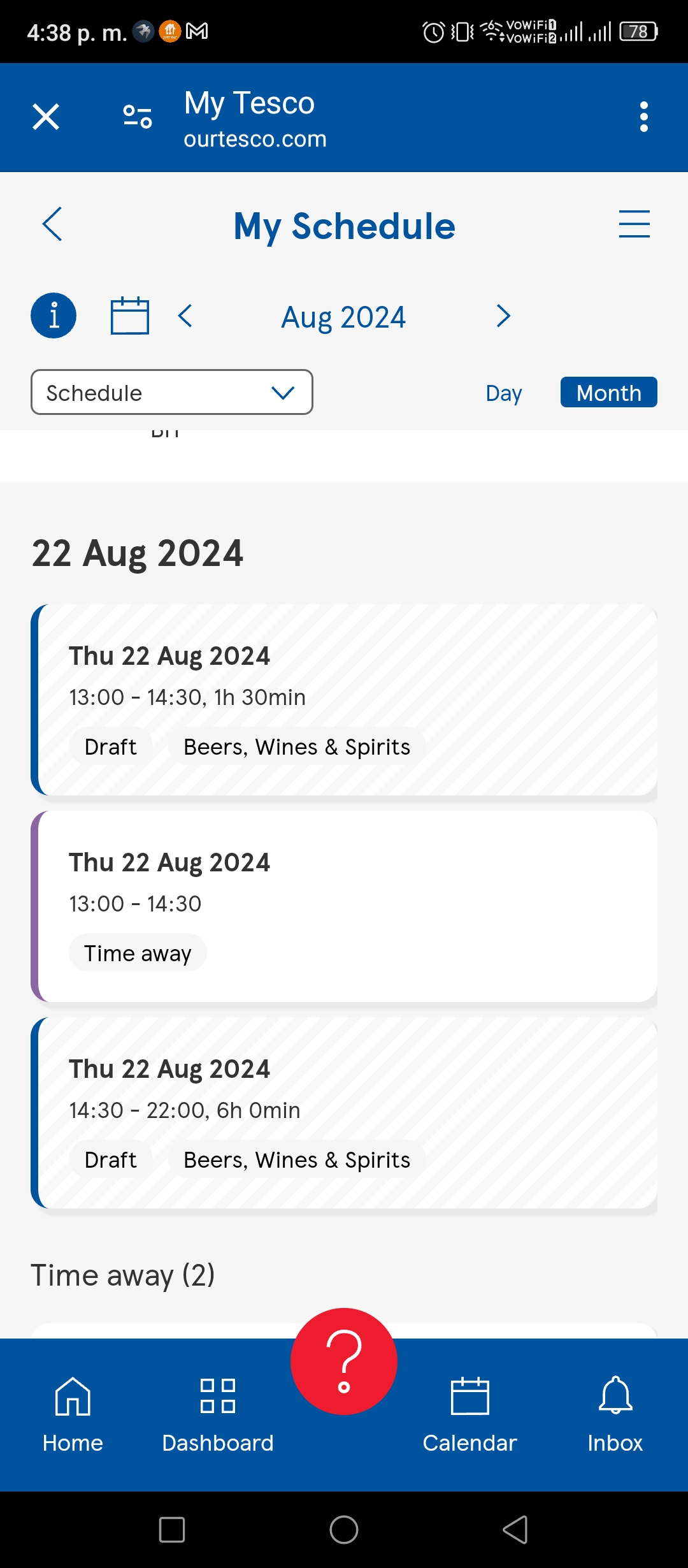The image size is (688, 1568).
Task: Close the My Tesco browser tab
Action: coord(46,117)
